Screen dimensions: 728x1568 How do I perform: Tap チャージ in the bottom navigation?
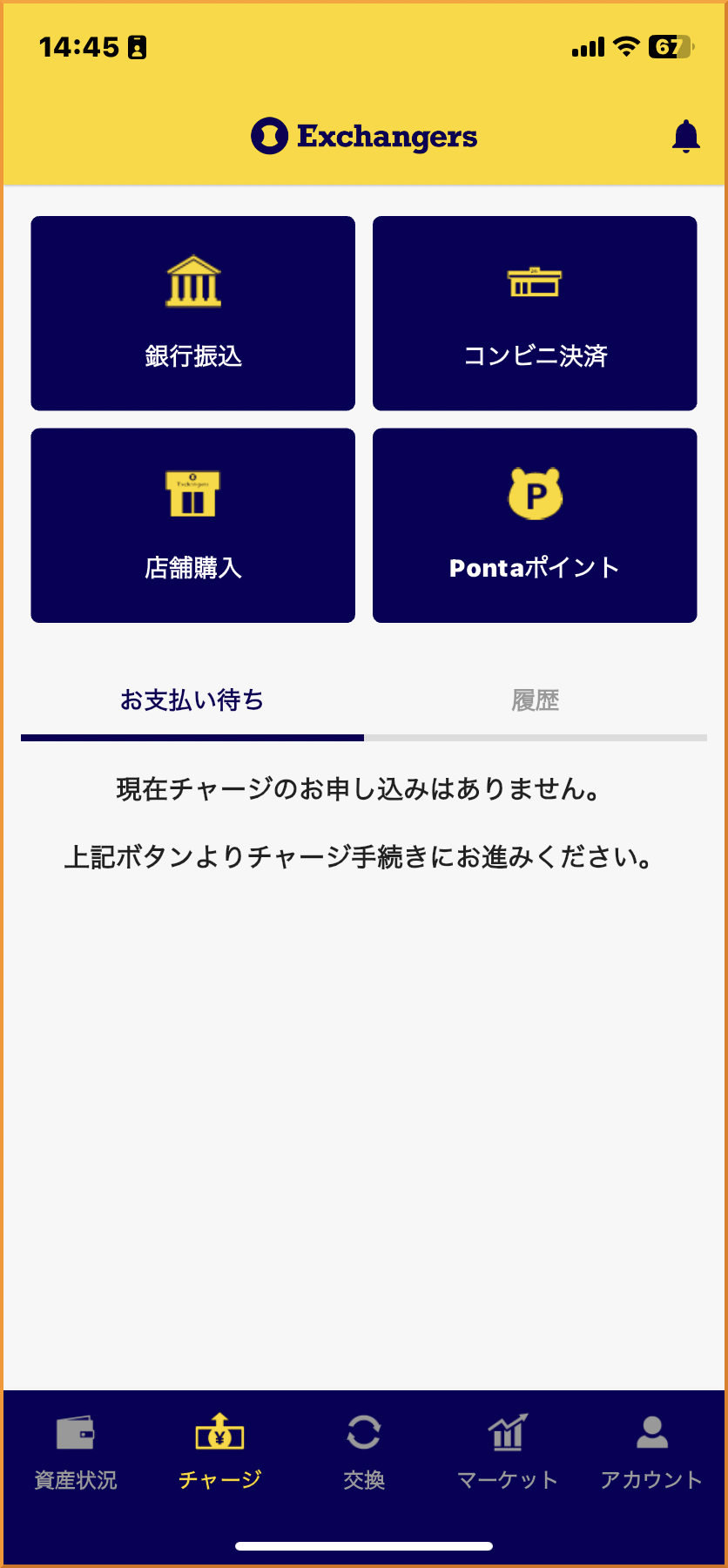(219, 1452)
